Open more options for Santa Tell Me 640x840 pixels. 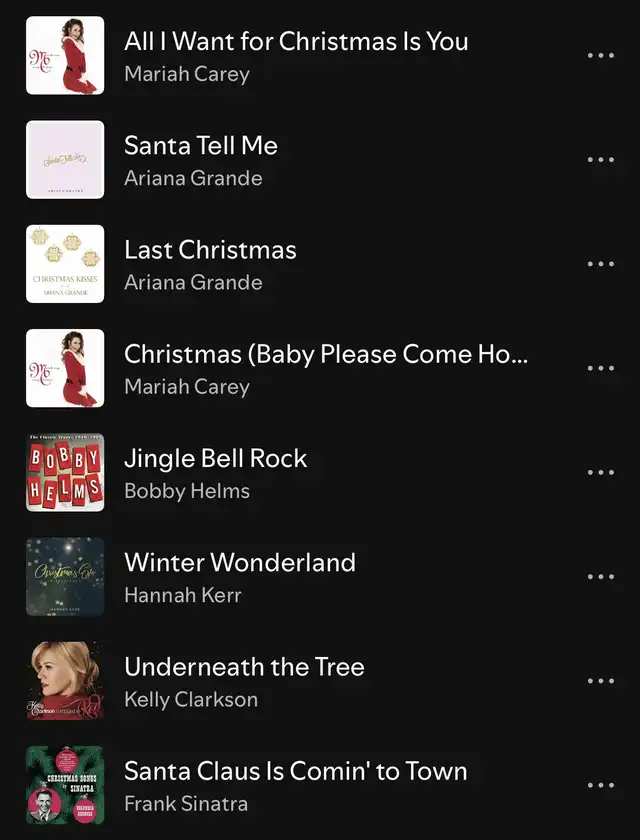(x=600, y=160)
